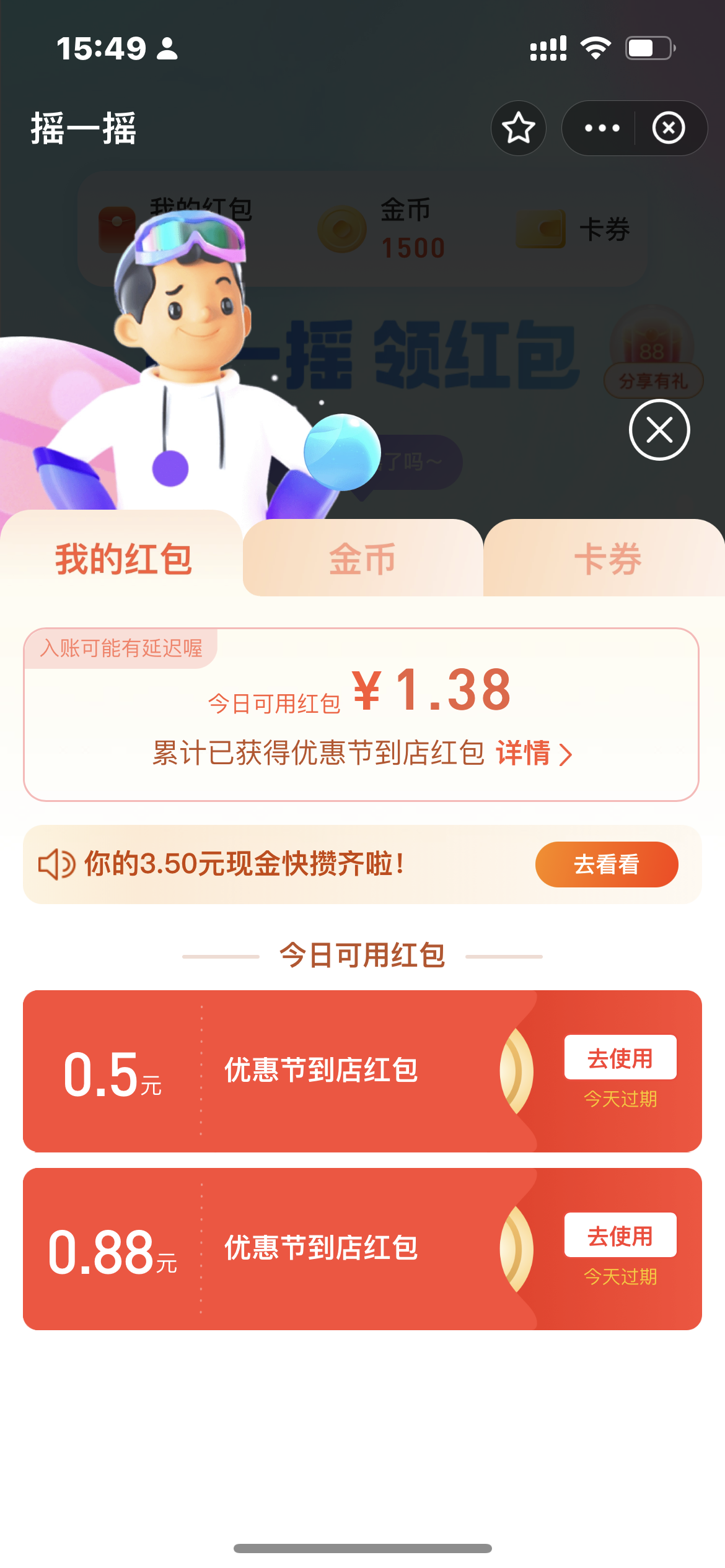Switch to the 我的红包 tab

[123, 559]
